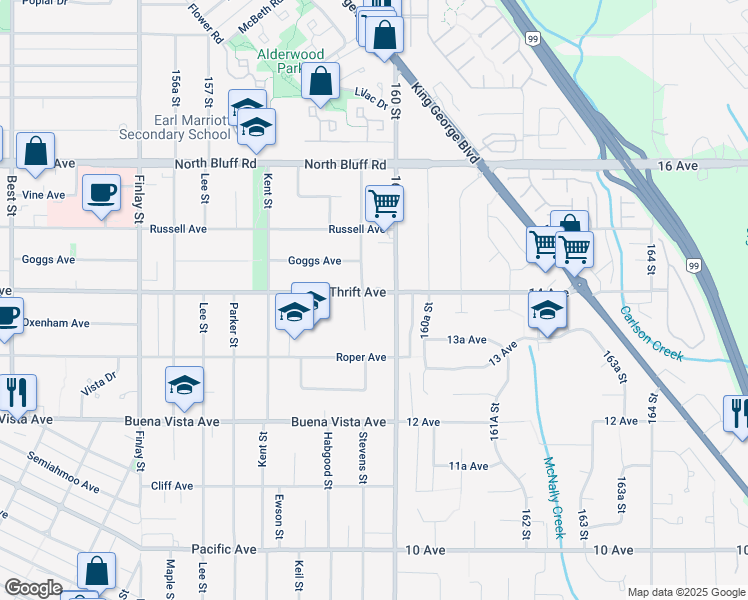Open the school marker near 13a Ave
The image size is (748, 600).
[x=548, y=311]
